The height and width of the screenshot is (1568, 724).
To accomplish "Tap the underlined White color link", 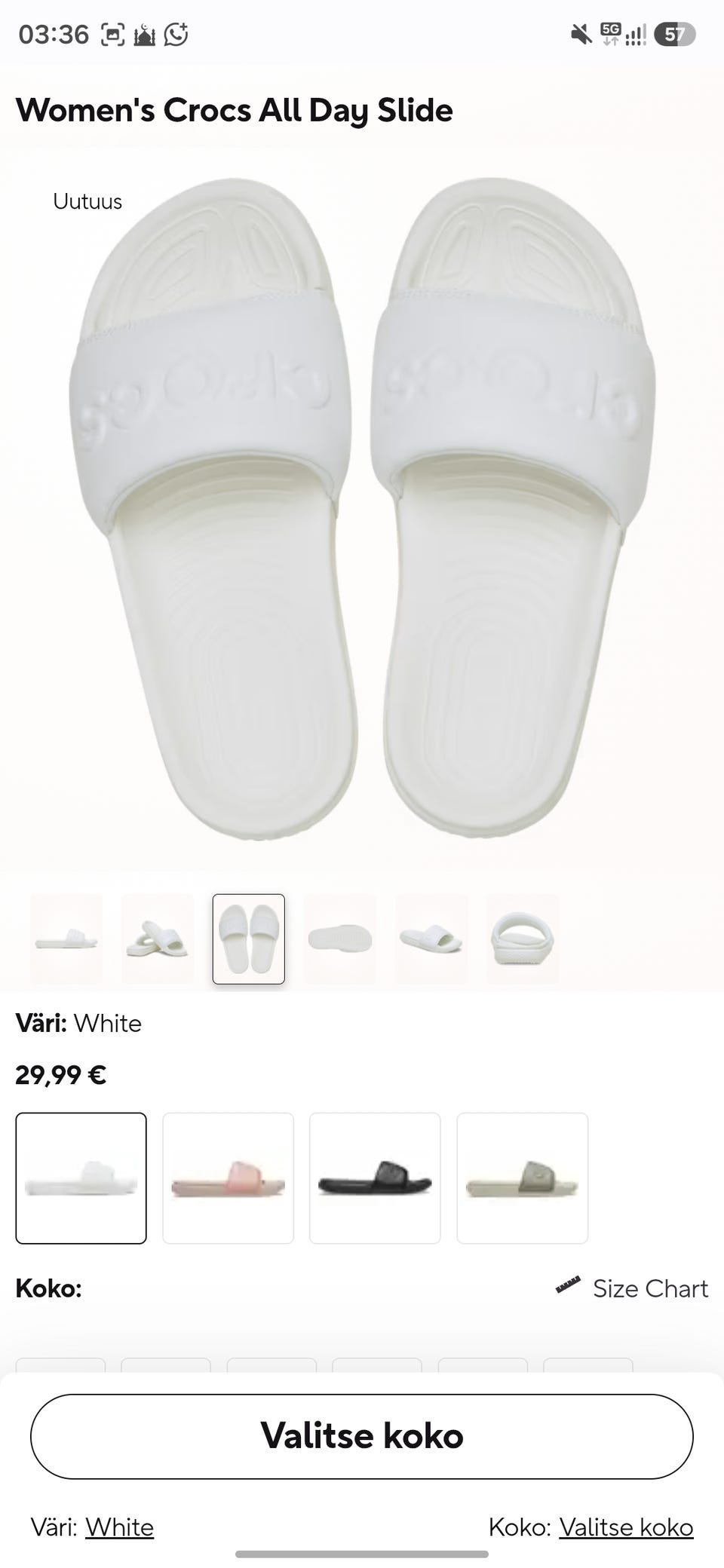I will (119, 1527).
